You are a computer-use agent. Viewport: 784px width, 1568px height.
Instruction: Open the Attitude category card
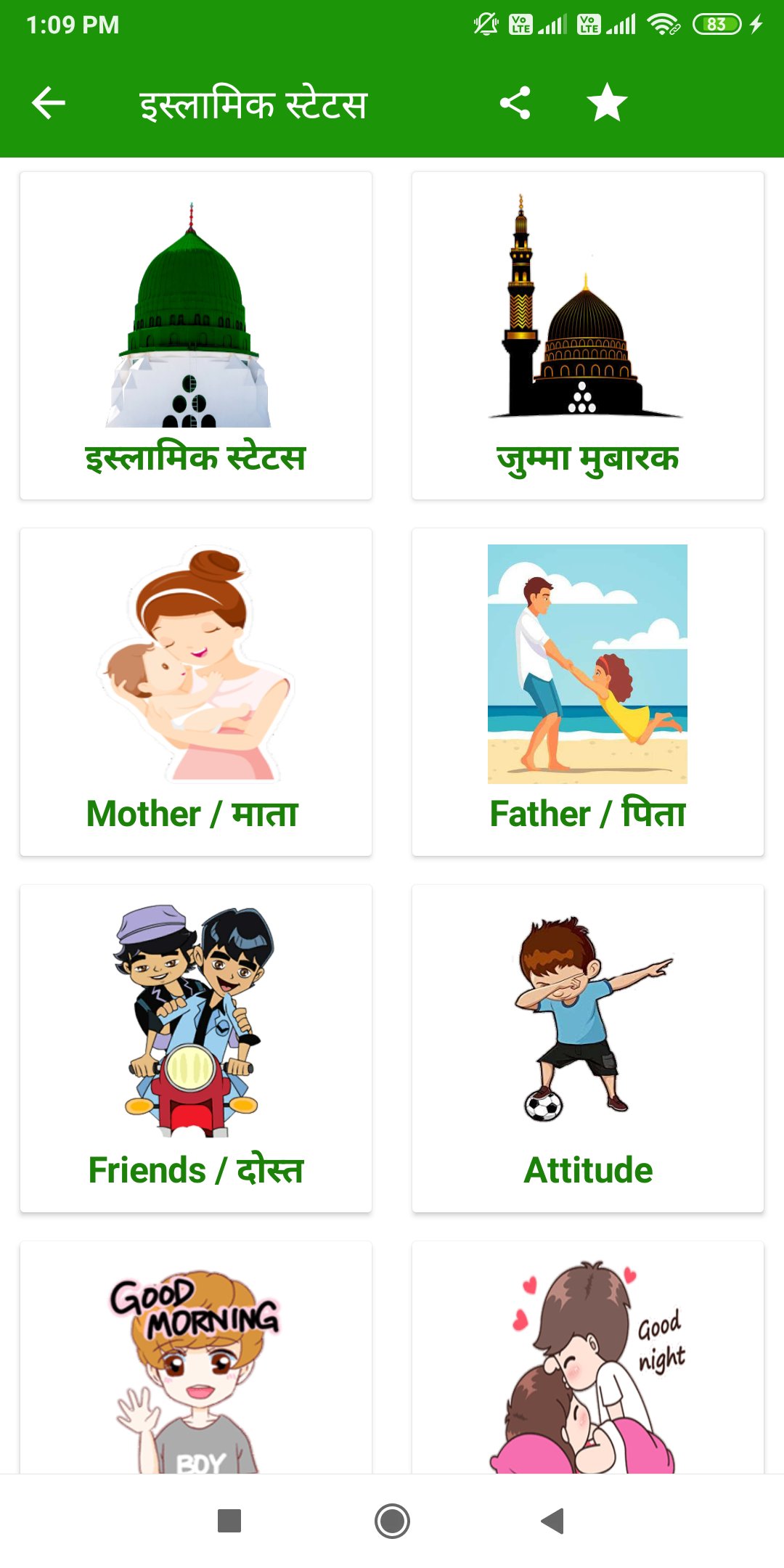point(588,1048)
